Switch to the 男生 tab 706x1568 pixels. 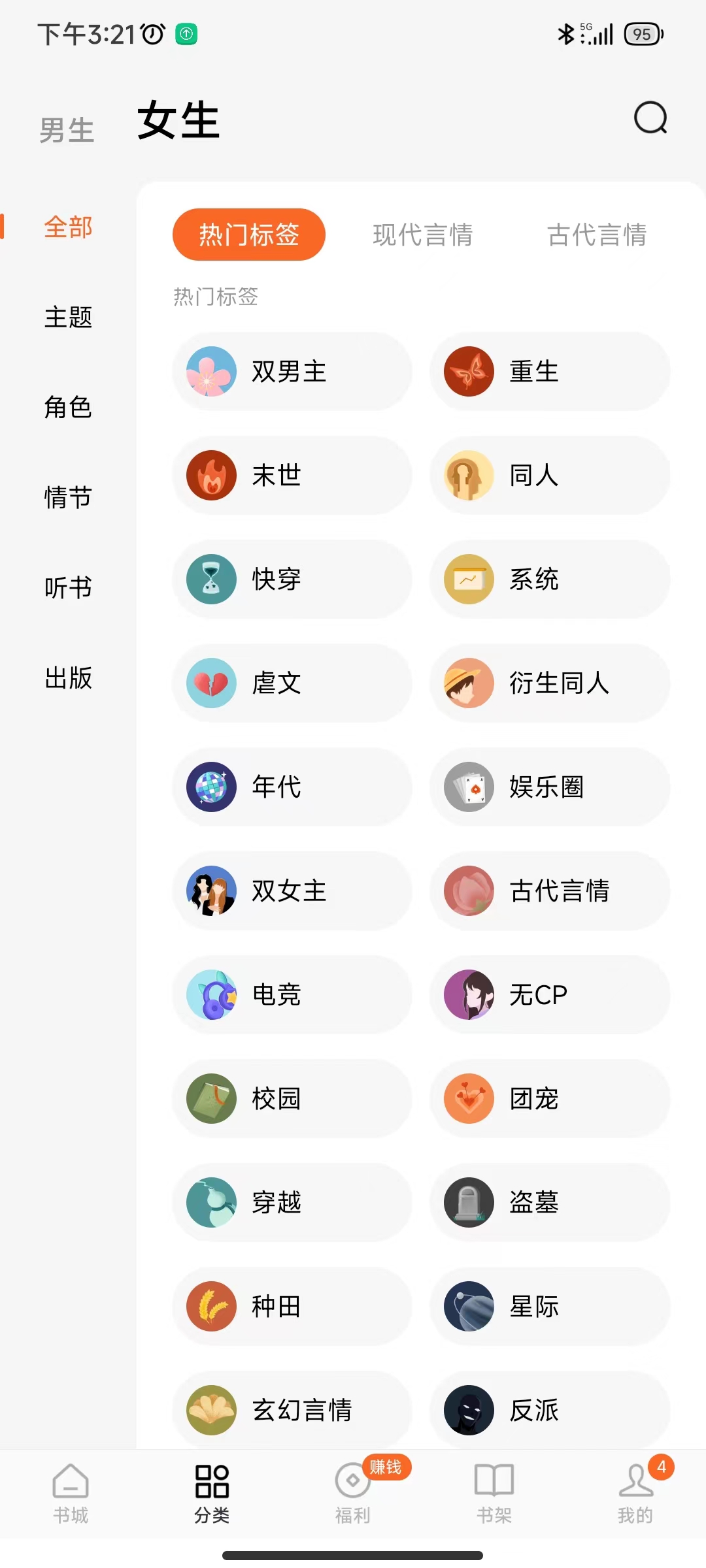click(67, 129)
